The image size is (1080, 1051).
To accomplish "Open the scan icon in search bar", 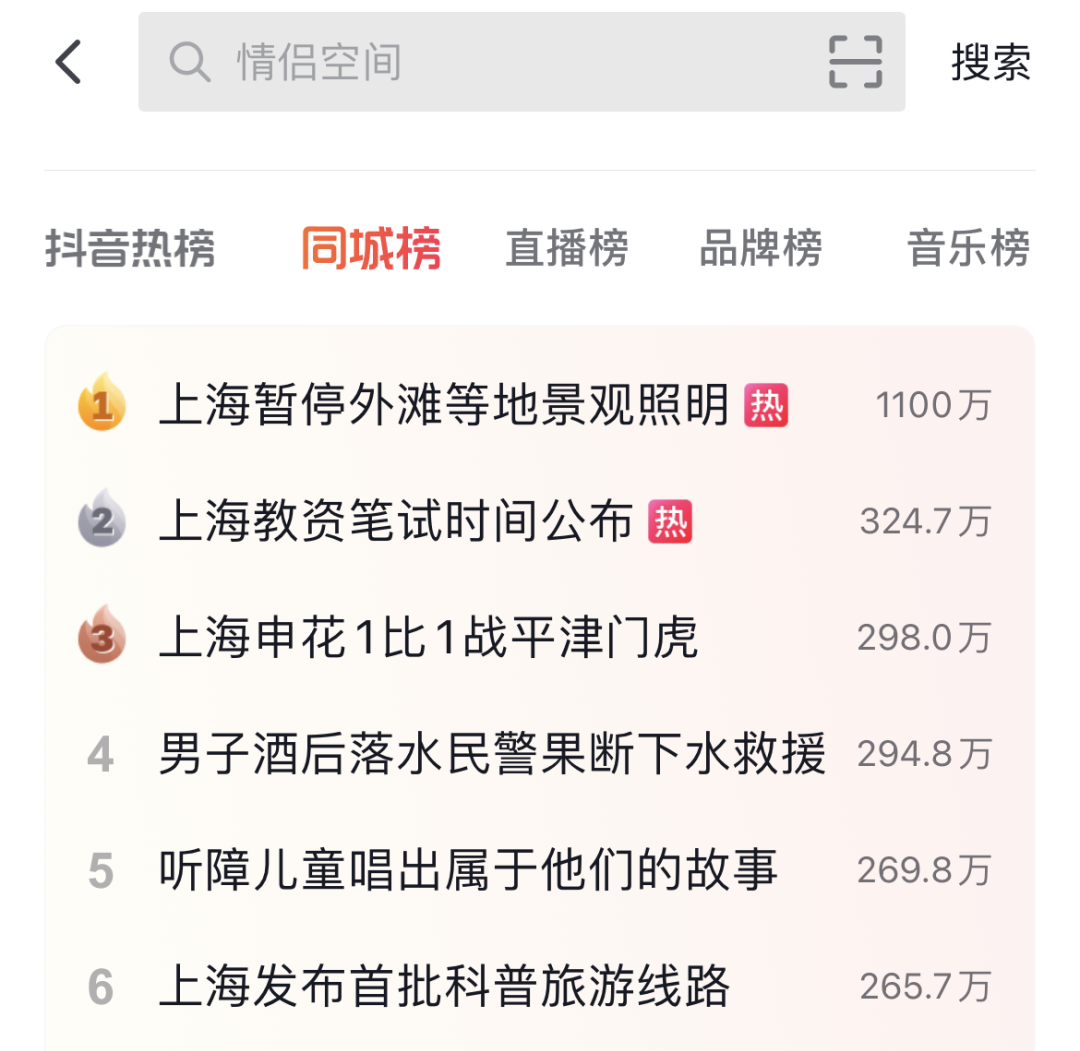I will tap(855, 62).
